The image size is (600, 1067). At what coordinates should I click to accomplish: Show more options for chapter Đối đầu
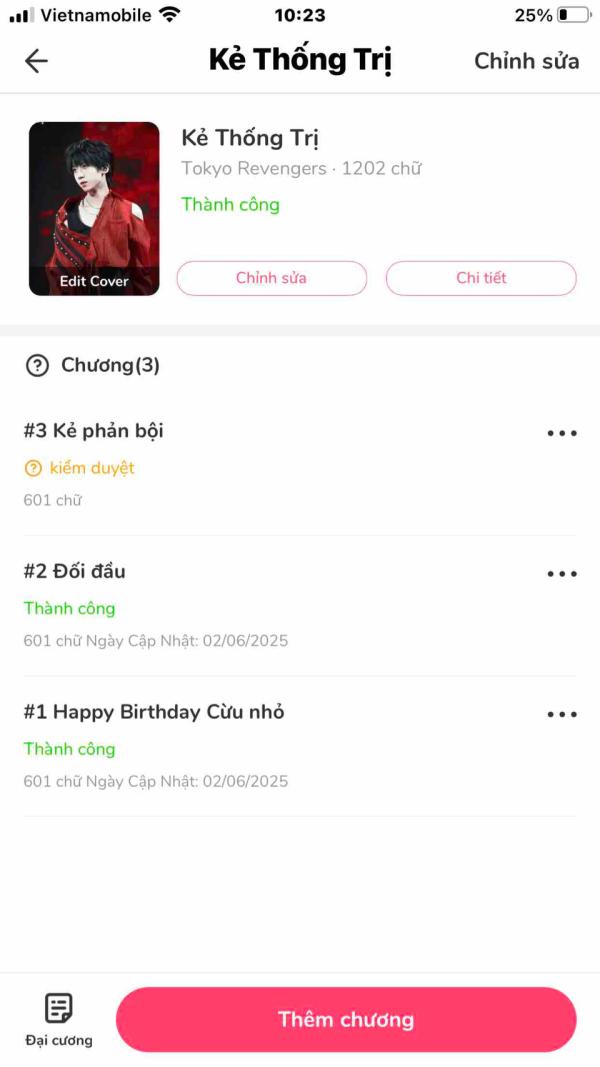pos(562,574)
